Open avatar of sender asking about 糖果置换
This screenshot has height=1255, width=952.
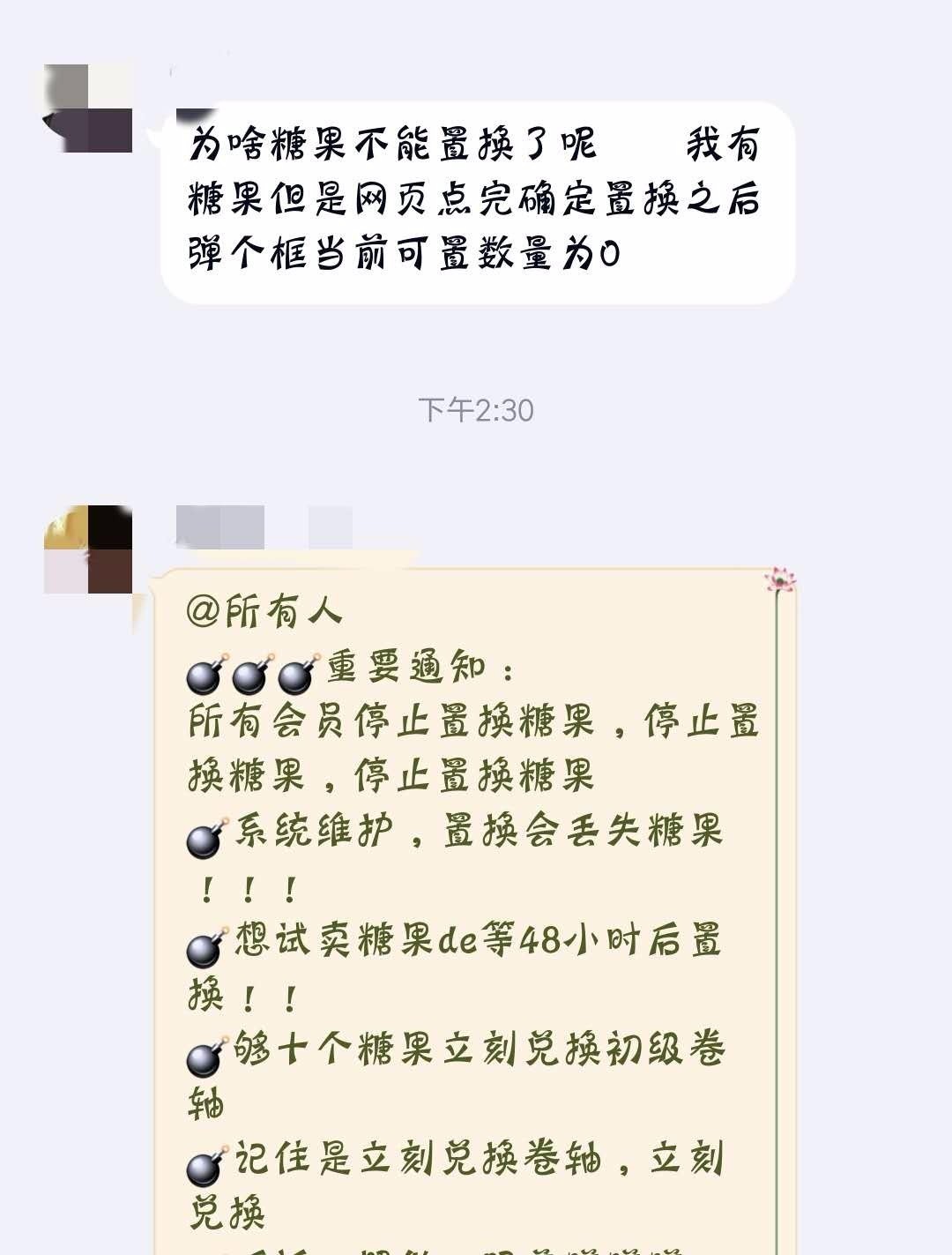[87, 108]
